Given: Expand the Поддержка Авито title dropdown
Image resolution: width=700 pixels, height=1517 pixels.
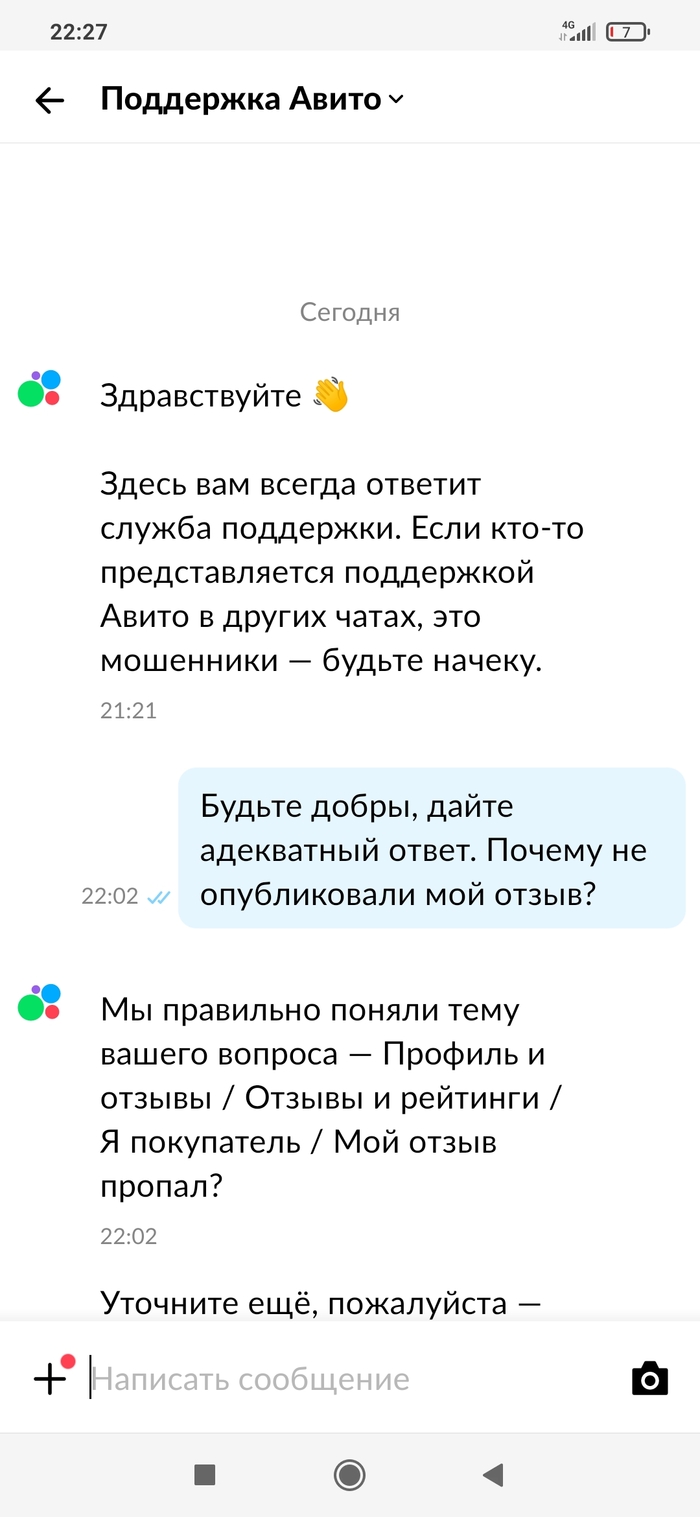Looking at the screenshot, I should point(396,99).
